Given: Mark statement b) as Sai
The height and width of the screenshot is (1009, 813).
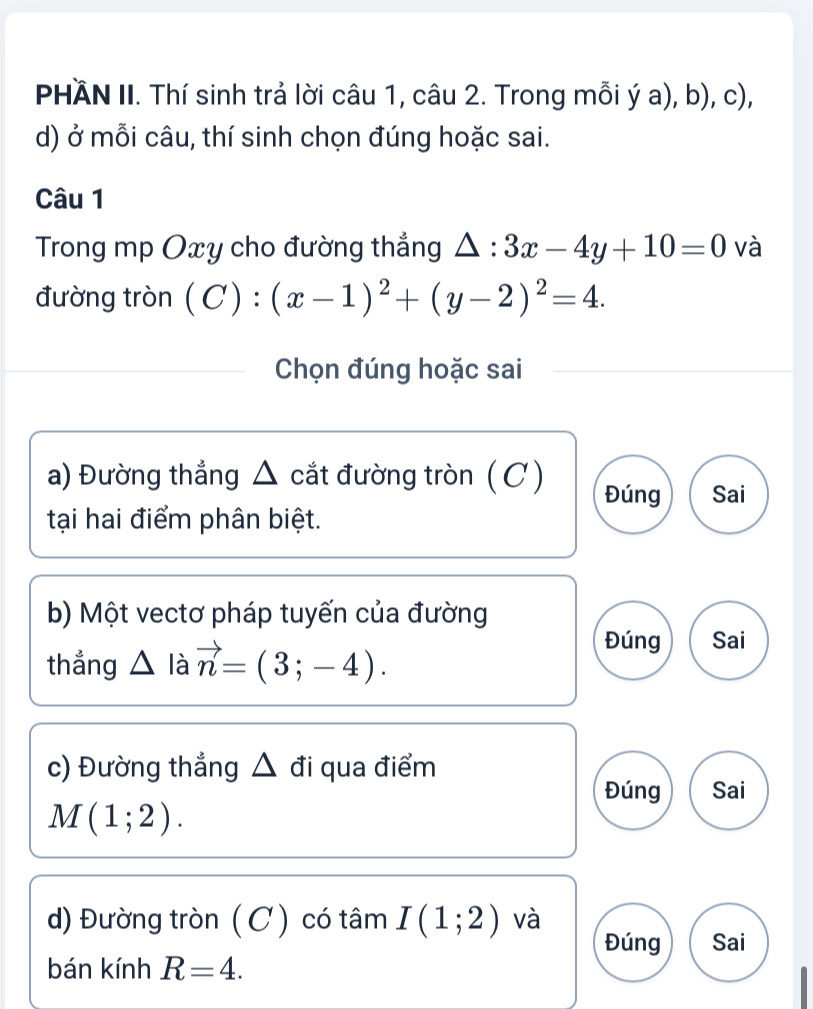Looking at the screenshot, I should click(729, 641).
